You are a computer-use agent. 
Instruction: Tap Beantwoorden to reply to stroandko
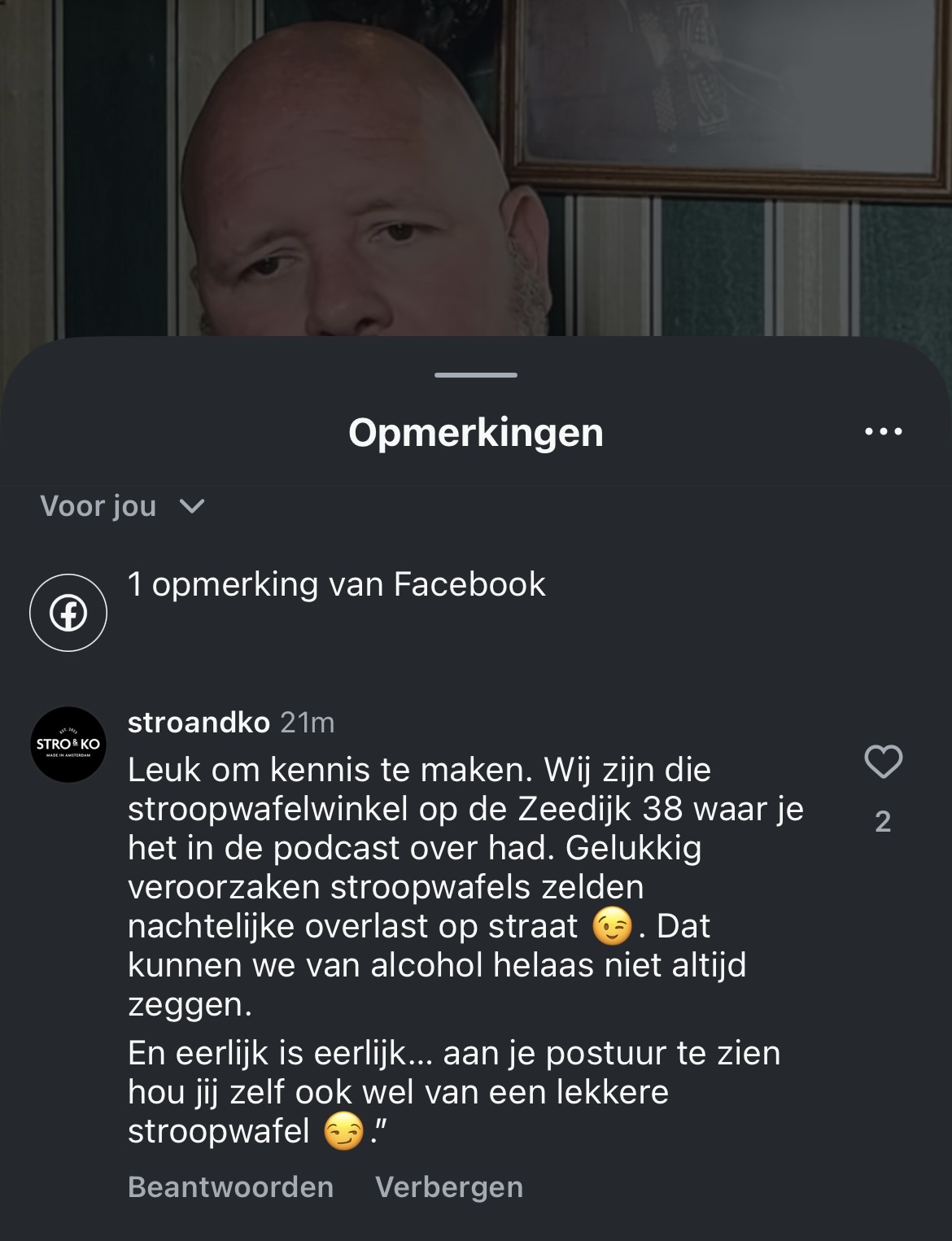pos(230,1187)
